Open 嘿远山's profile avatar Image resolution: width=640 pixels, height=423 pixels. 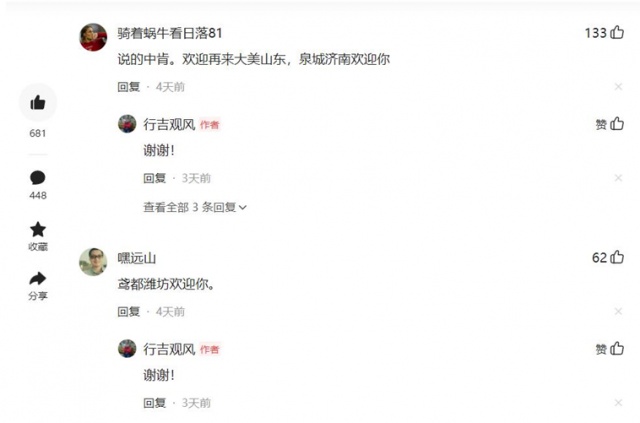click(93, 262)
